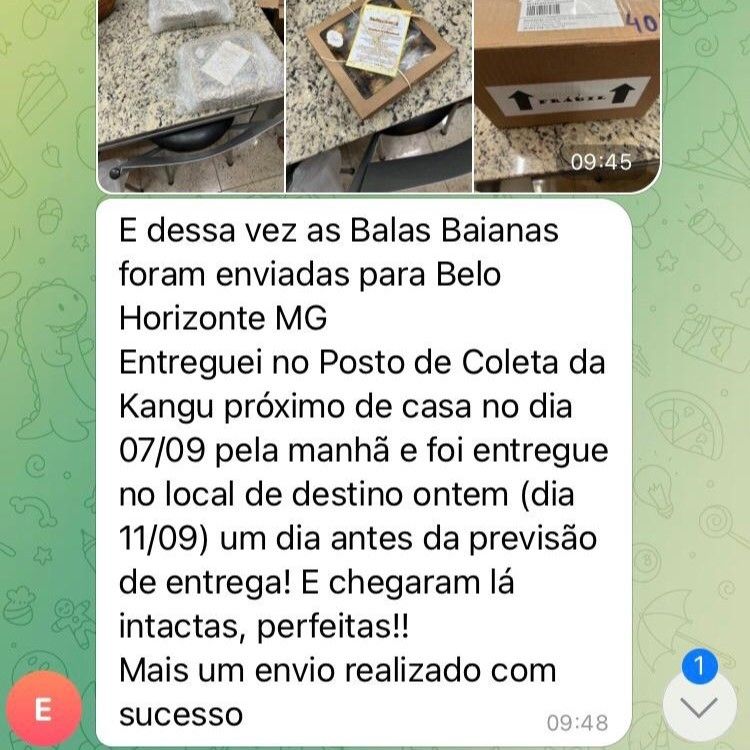
Task: View the photo of the open gift box
Action: tap(378, 95)
